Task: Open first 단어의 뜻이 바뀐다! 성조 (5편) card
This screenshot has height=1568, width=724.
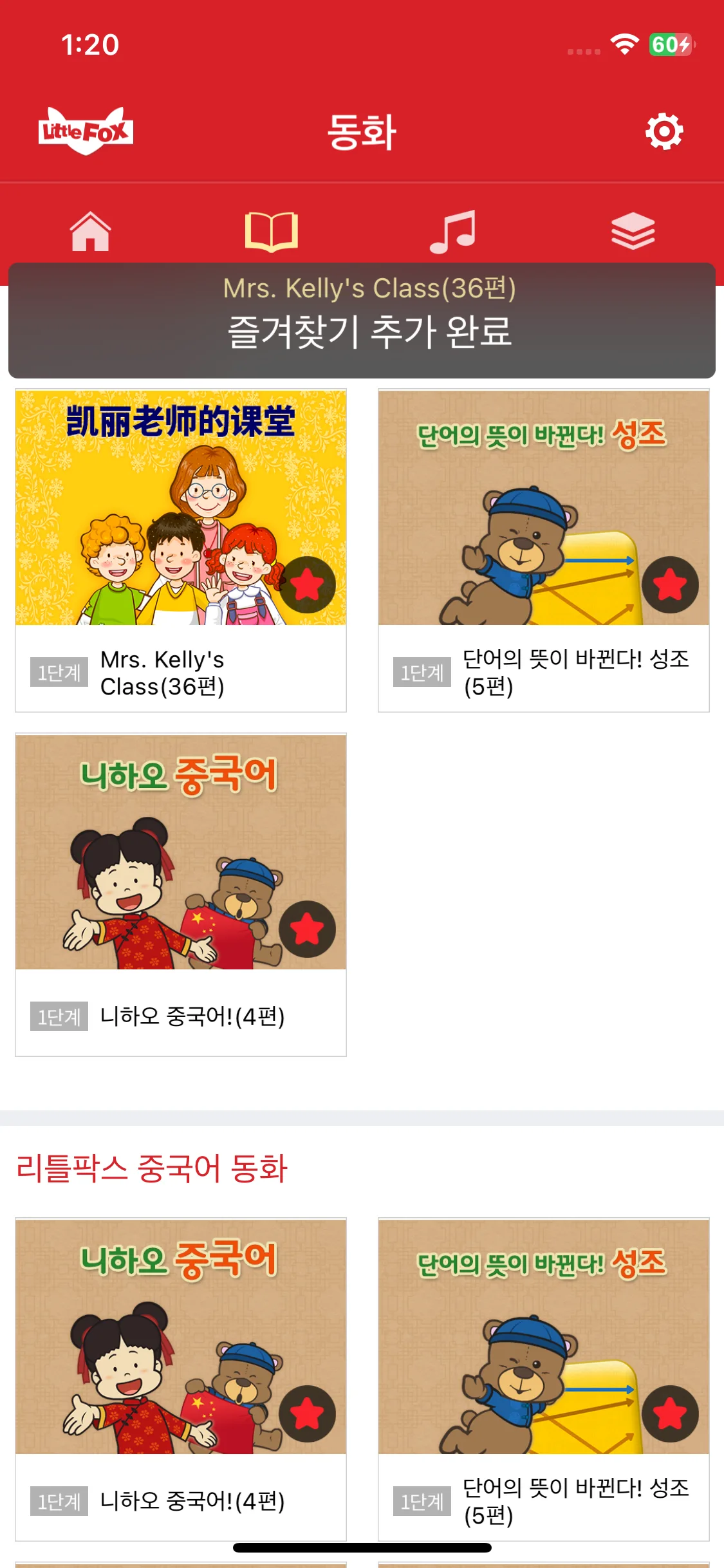Action: click(x=544, y=550)
